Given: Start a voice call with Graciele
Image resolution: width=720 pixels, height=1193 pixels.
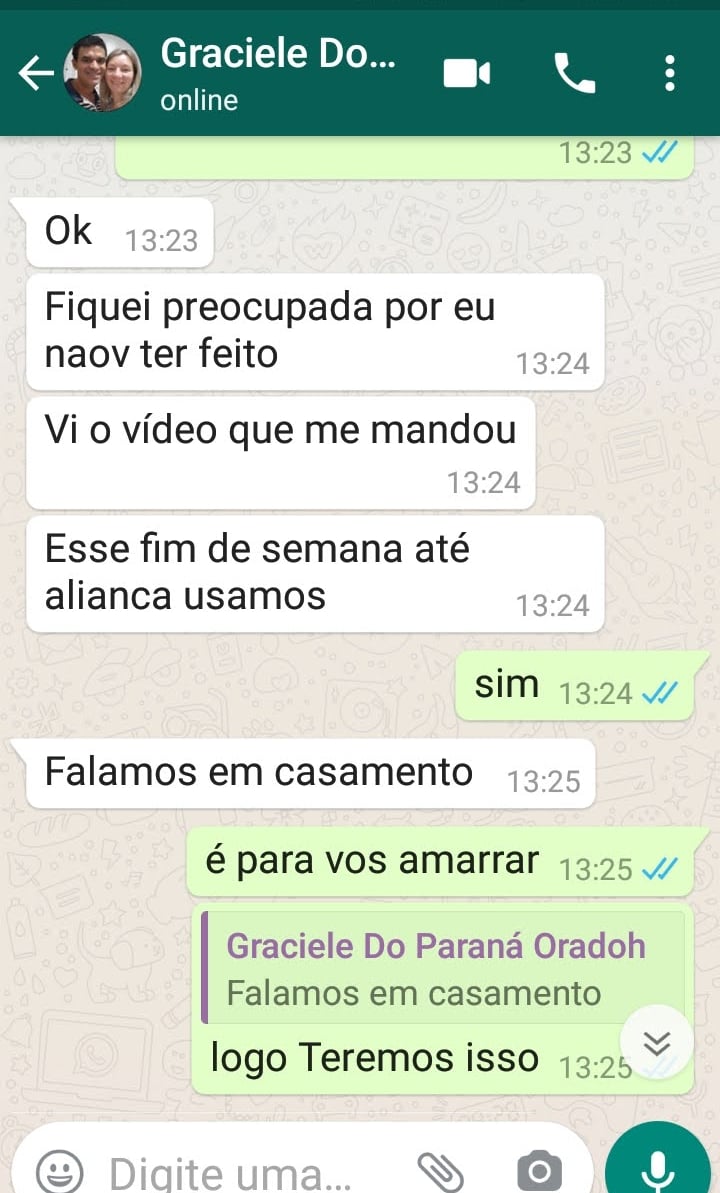Looking at the screenshot, I should coord(574,73).
